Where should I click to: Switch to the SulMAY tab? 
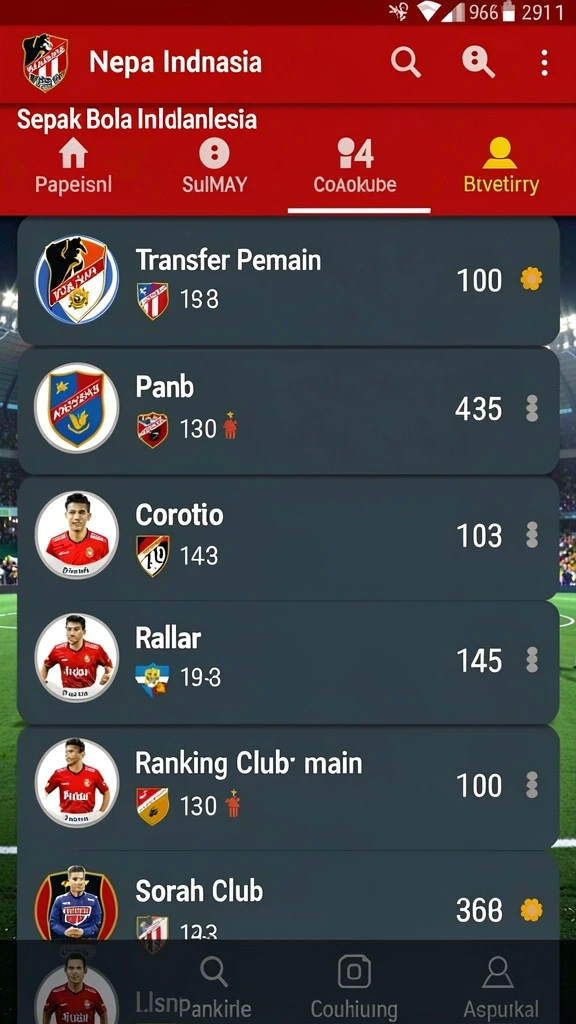(214, 167)
